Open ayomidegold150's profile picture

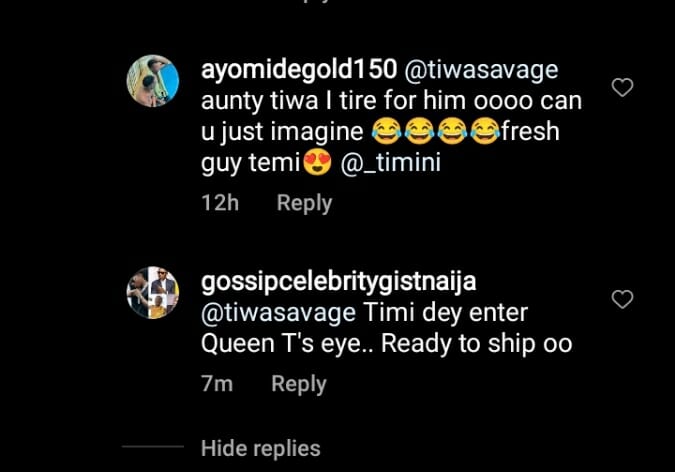click(153, 79)
